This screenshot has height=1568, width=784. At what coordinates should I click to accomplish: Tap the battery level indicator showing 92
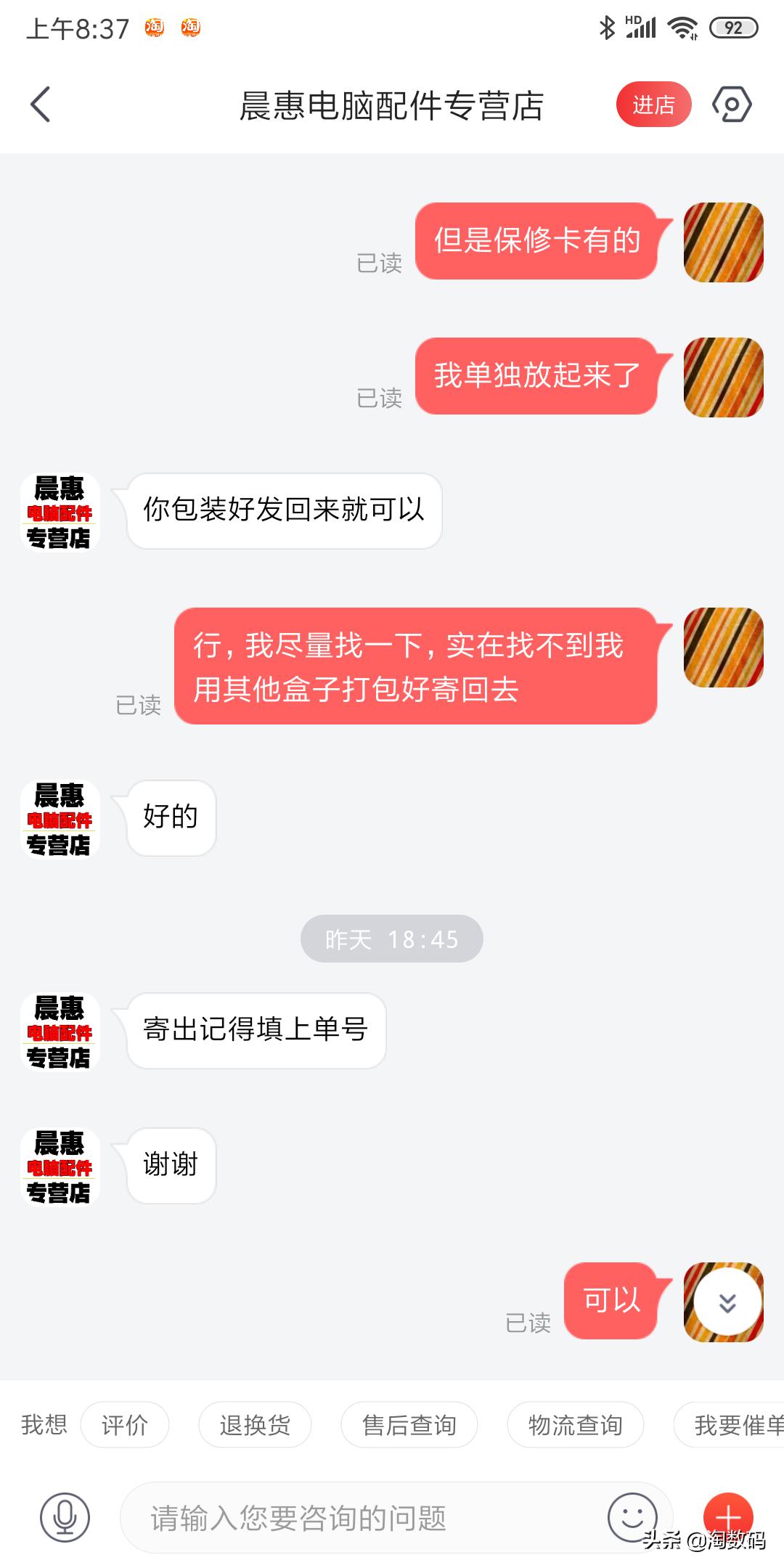tap(733, 26)
